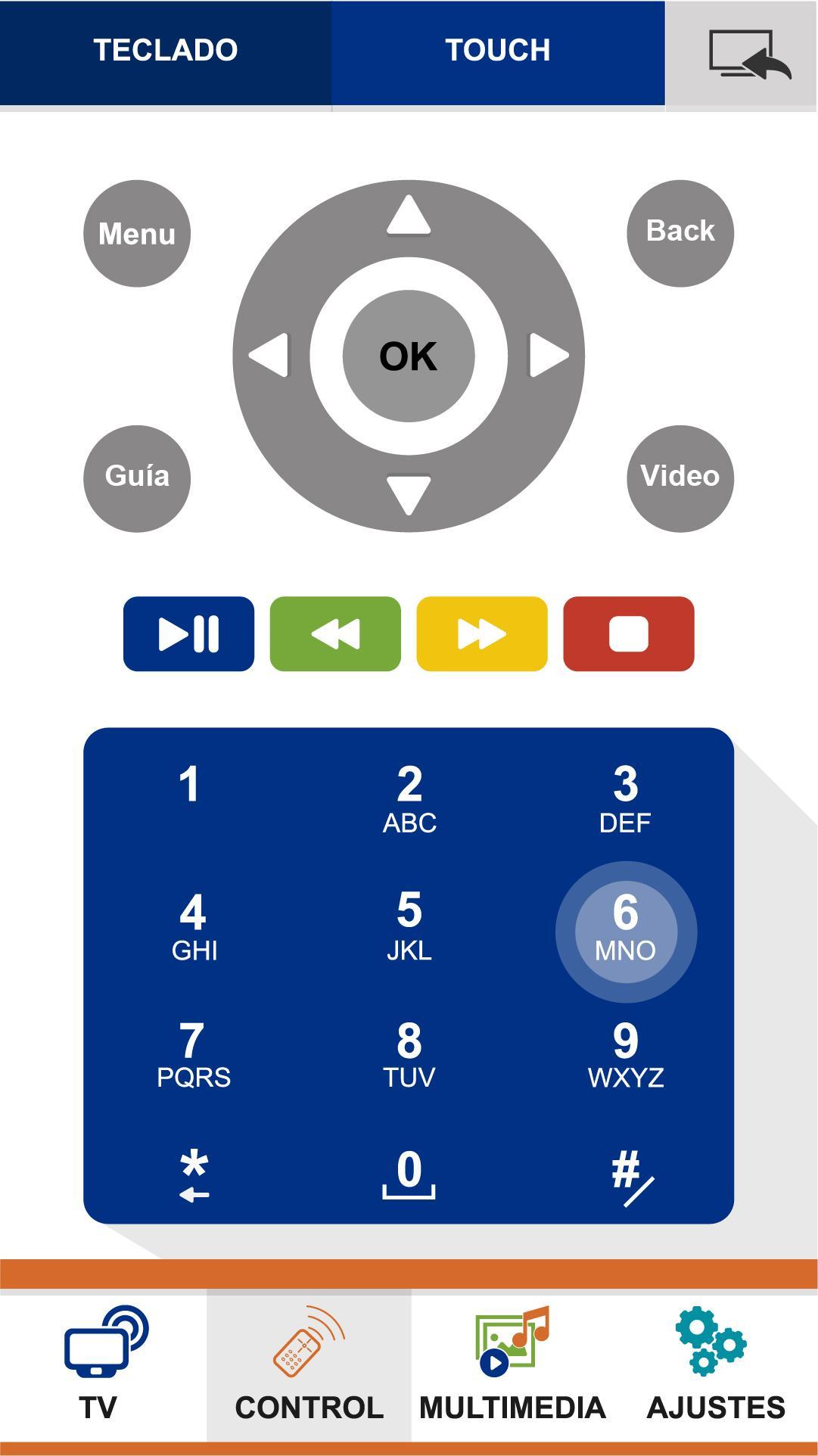Tap the up arrow on the directional pad

pyautogui.click(x=409, y=216)
